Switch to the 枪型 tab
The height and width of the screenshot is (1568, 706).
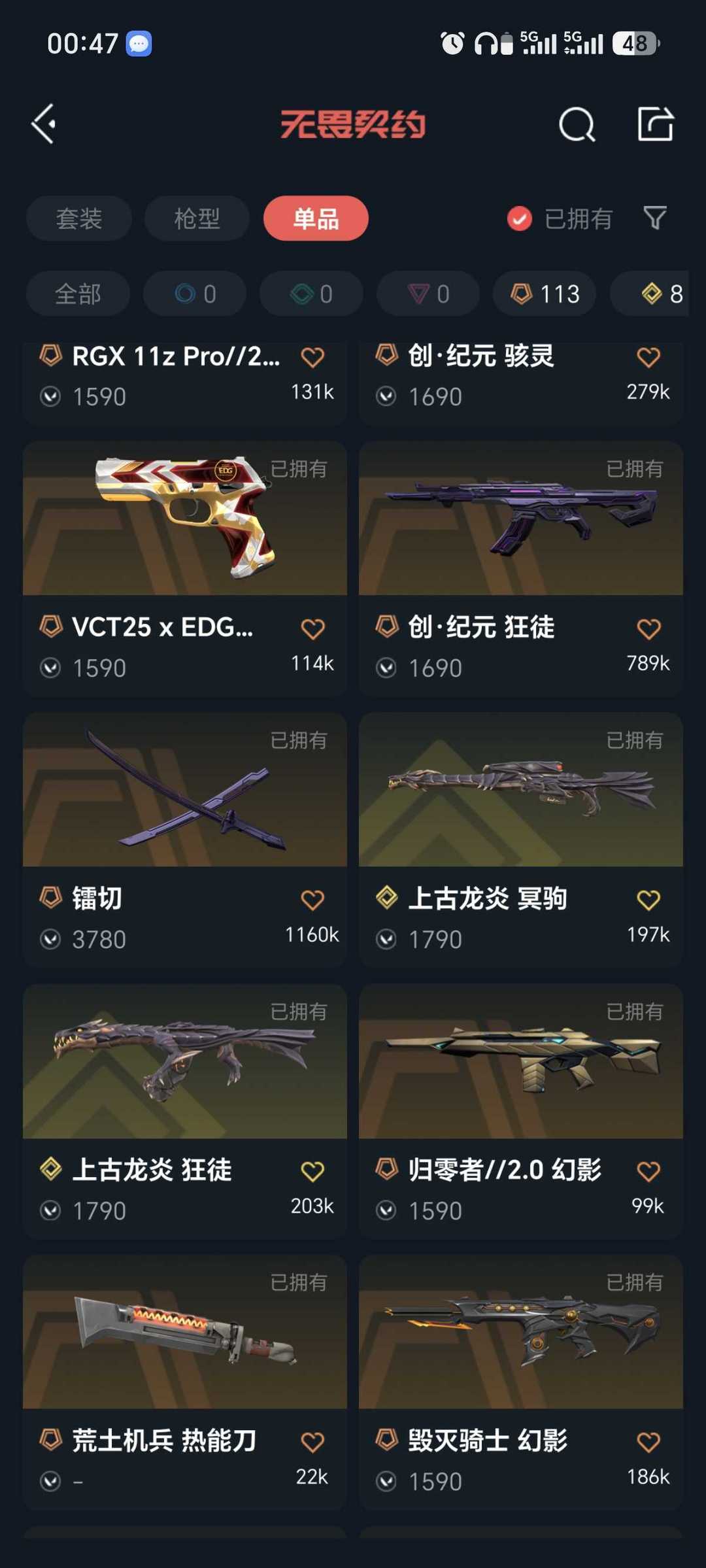tap(197, 218)
